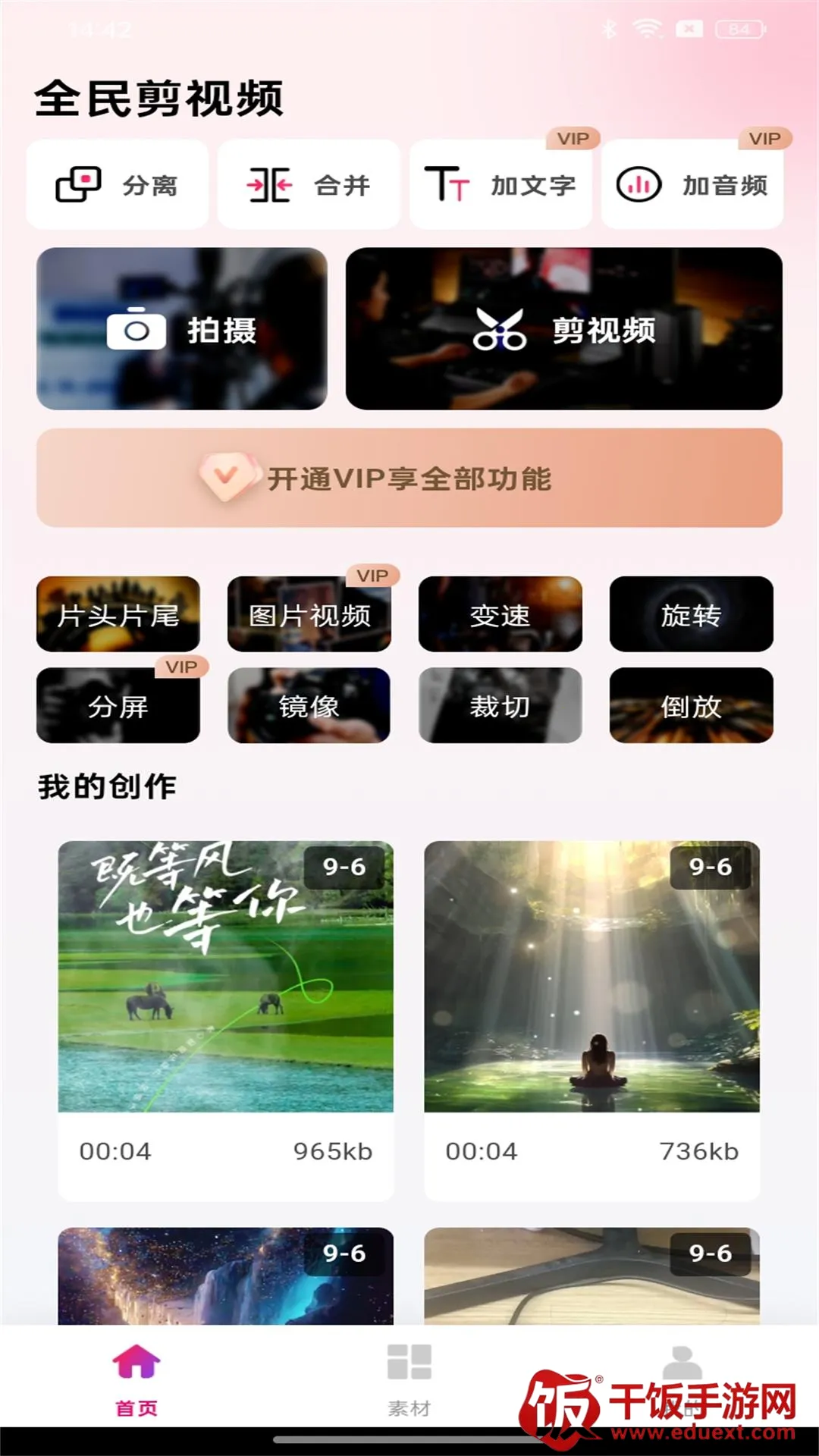Select the 图片视频 photo video tool

click(309, 614)
